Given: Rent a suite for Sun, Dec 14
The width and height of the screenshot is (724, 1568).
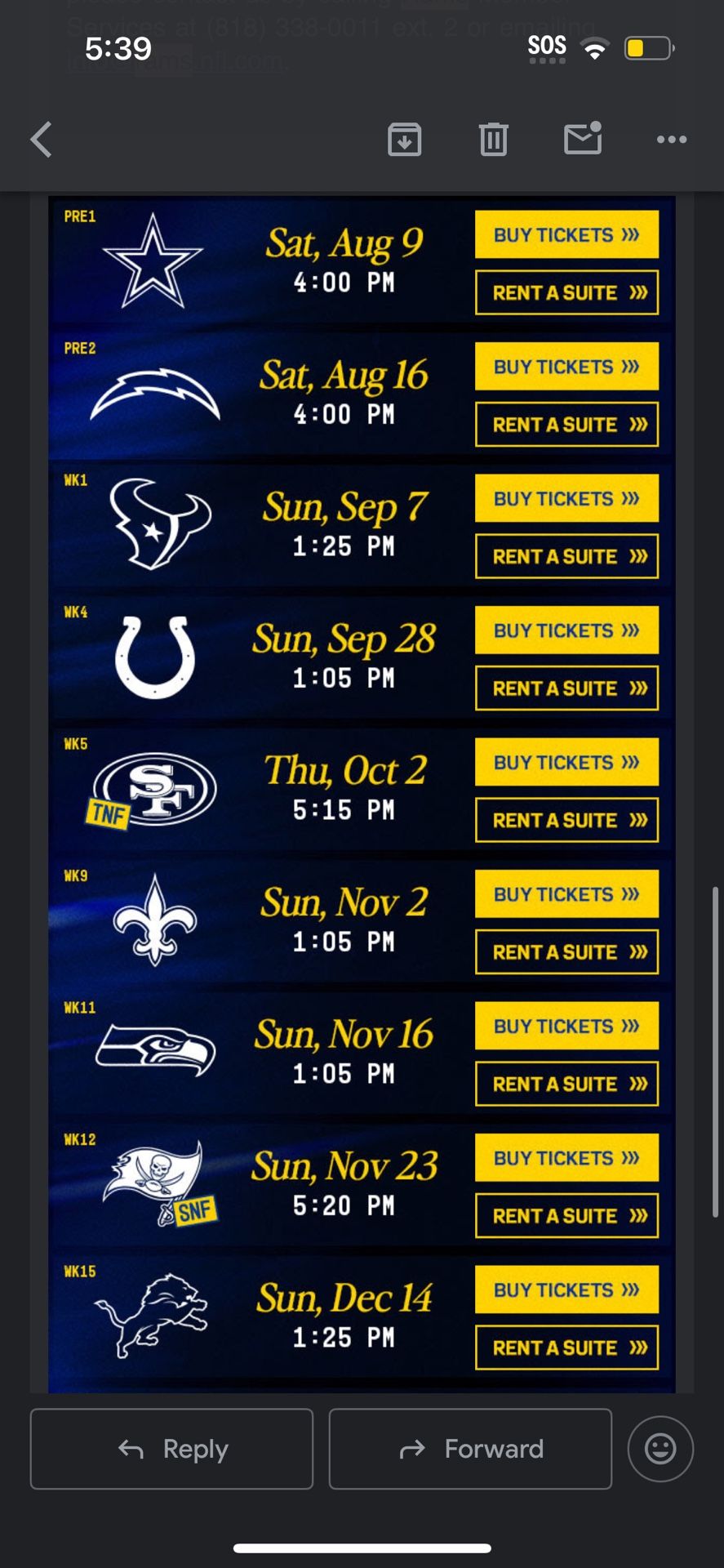Looking at the screenshot, I should [x=566, y=1348].
